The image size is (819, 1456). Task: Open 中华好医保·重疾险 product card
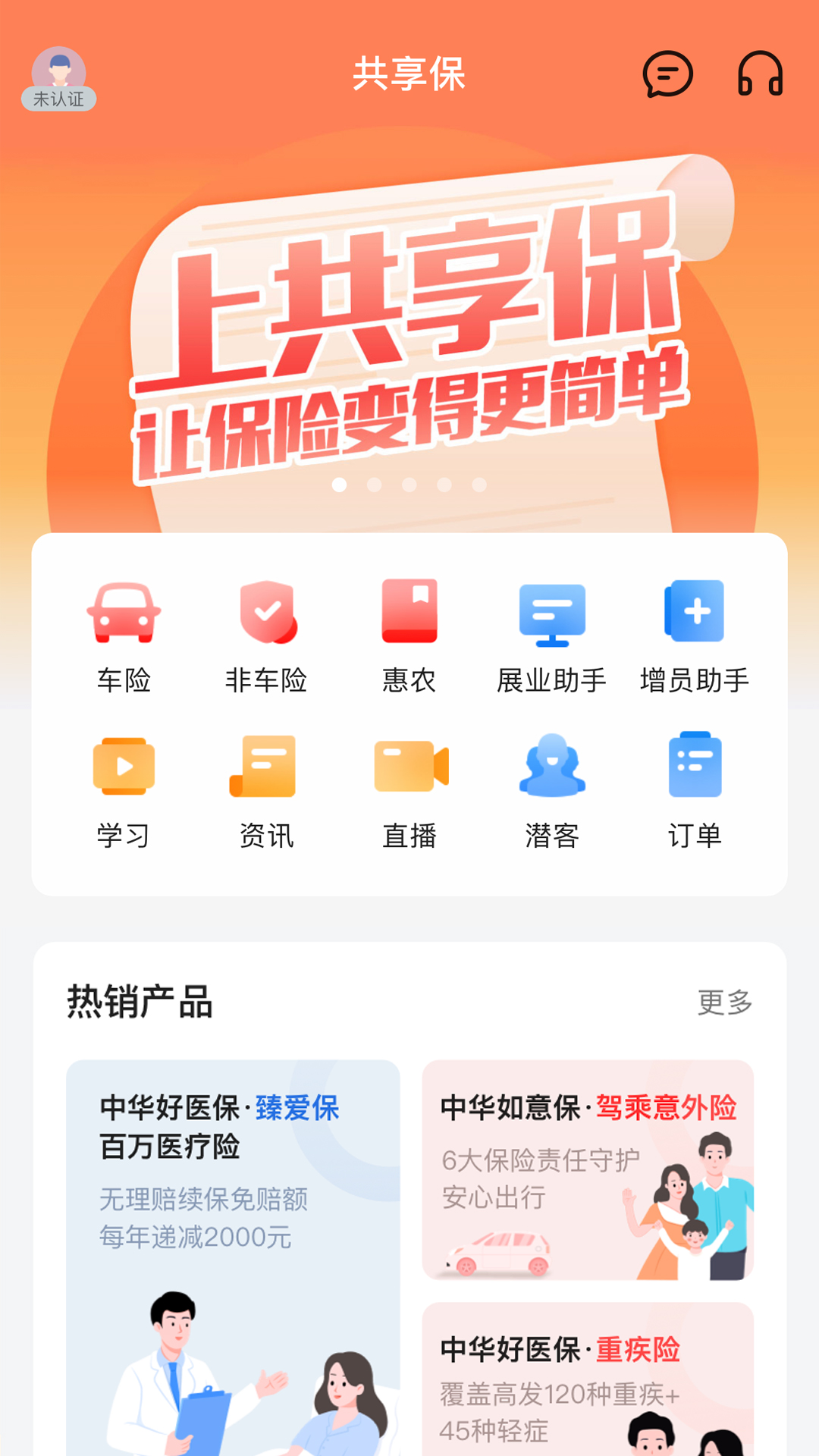[588, 1380]
